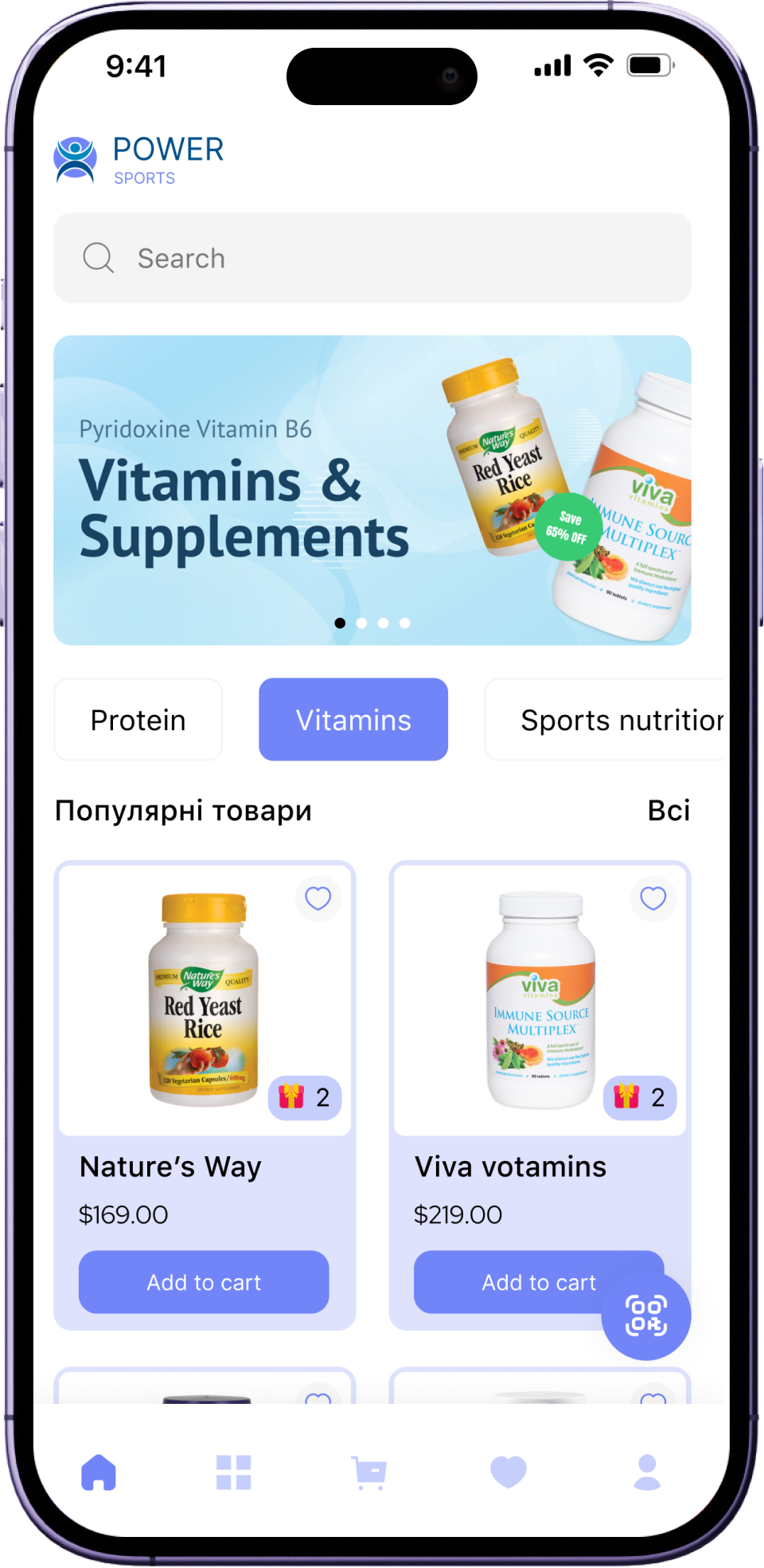Viewport: 764px width, 1568px height.
Task: Open the profile tab
Action: (647, 1472)
